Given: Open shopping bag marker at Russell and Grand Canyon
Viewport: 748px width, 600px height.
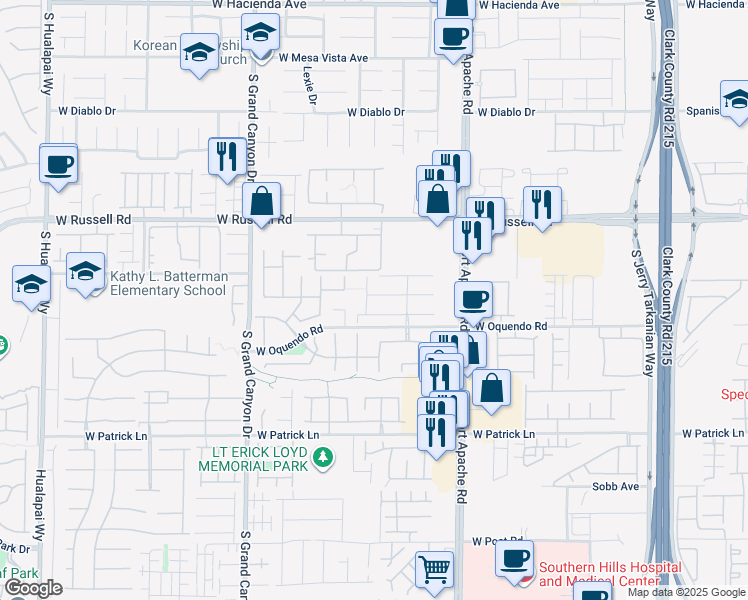Looking at the screenshot, I should [x=261, y=203].
